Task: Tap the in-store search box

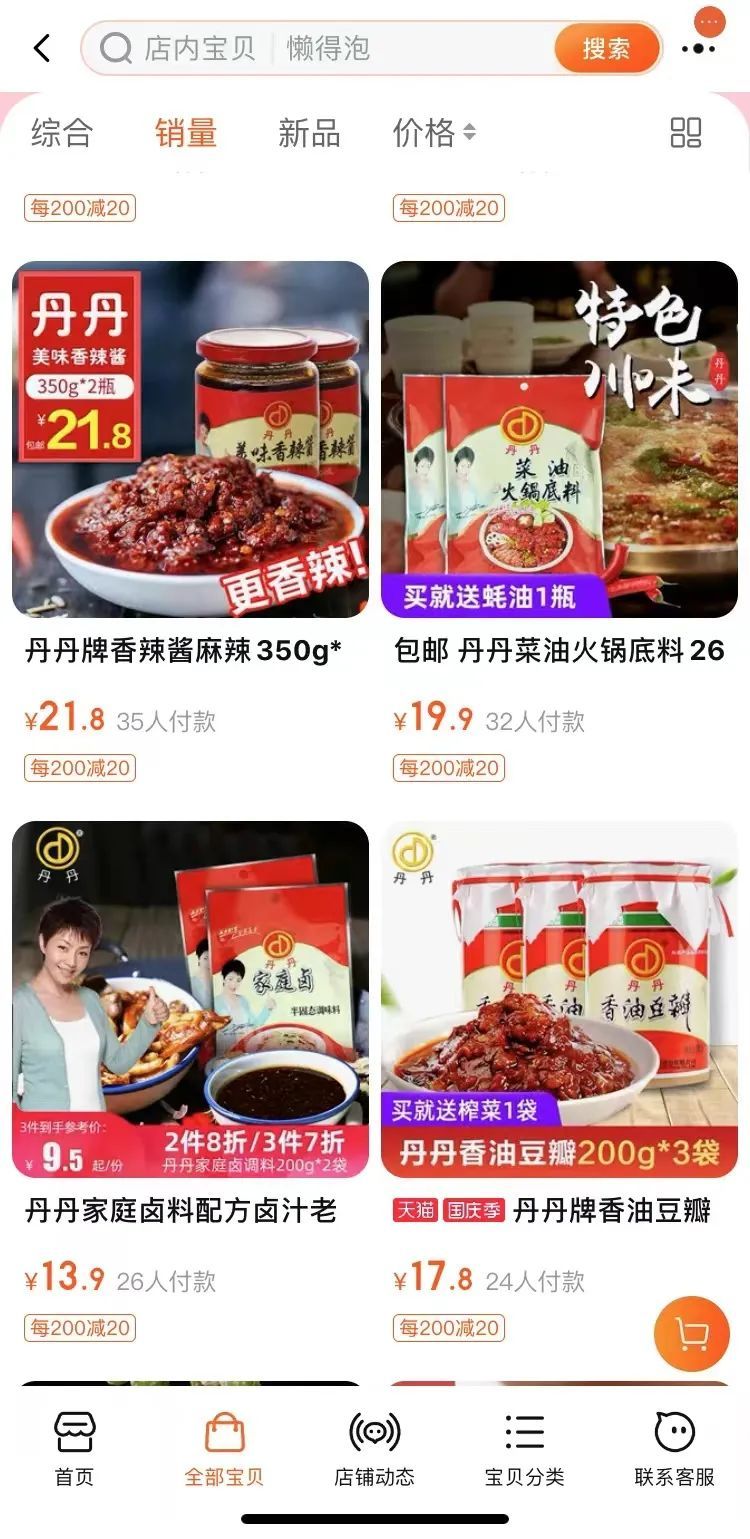Action: click(x=320, y=48)
